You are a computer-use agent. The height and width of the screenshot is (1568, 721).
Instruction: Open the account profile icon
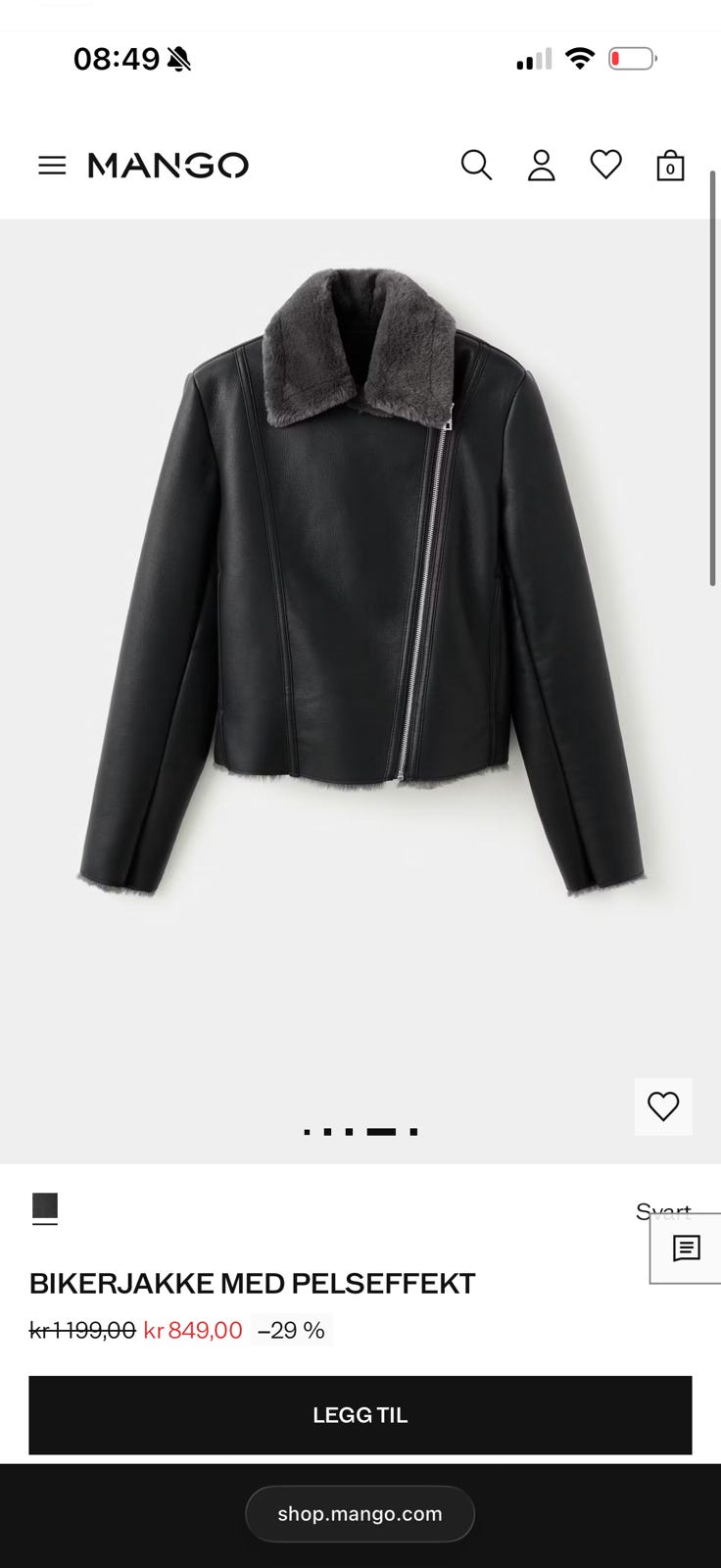pyautogui.click(x=541, y=166)
